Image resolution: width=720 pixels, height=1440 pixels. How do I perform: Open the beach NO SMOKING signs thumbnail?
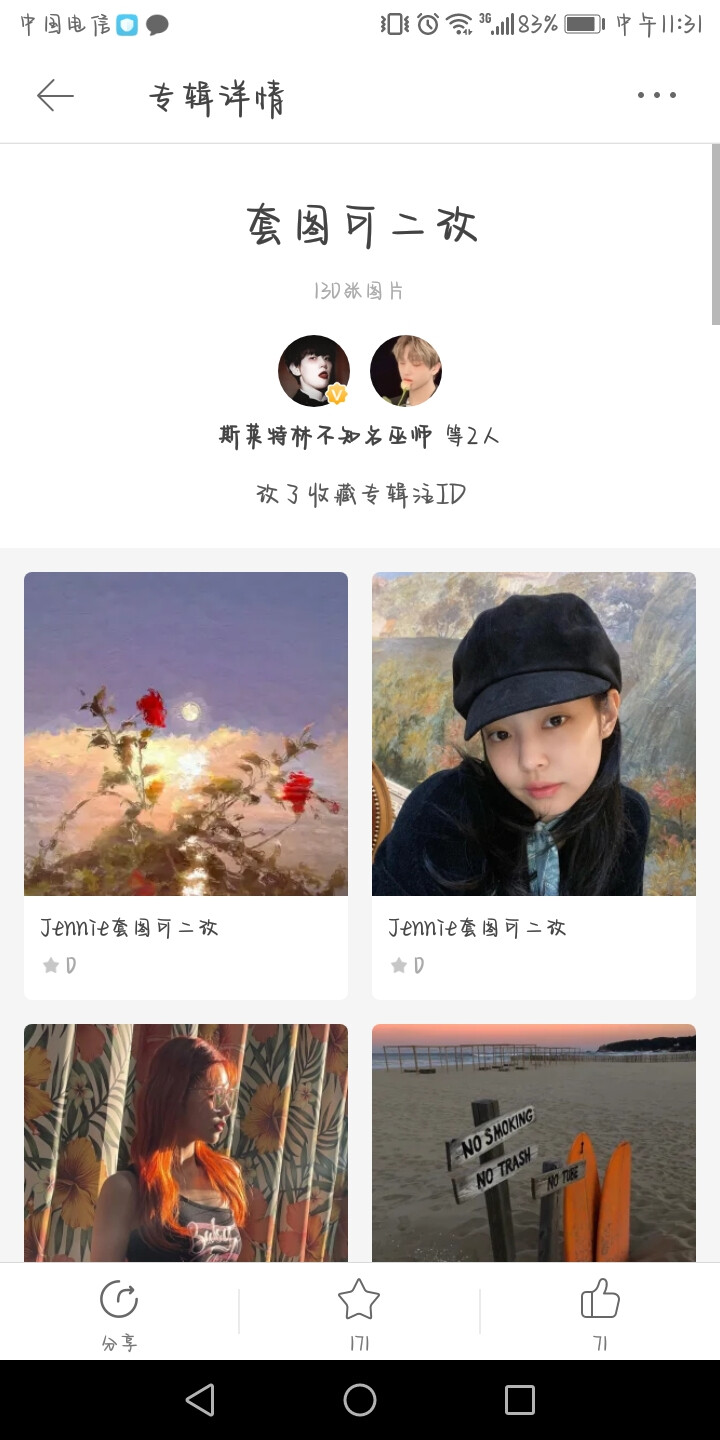533,1142
